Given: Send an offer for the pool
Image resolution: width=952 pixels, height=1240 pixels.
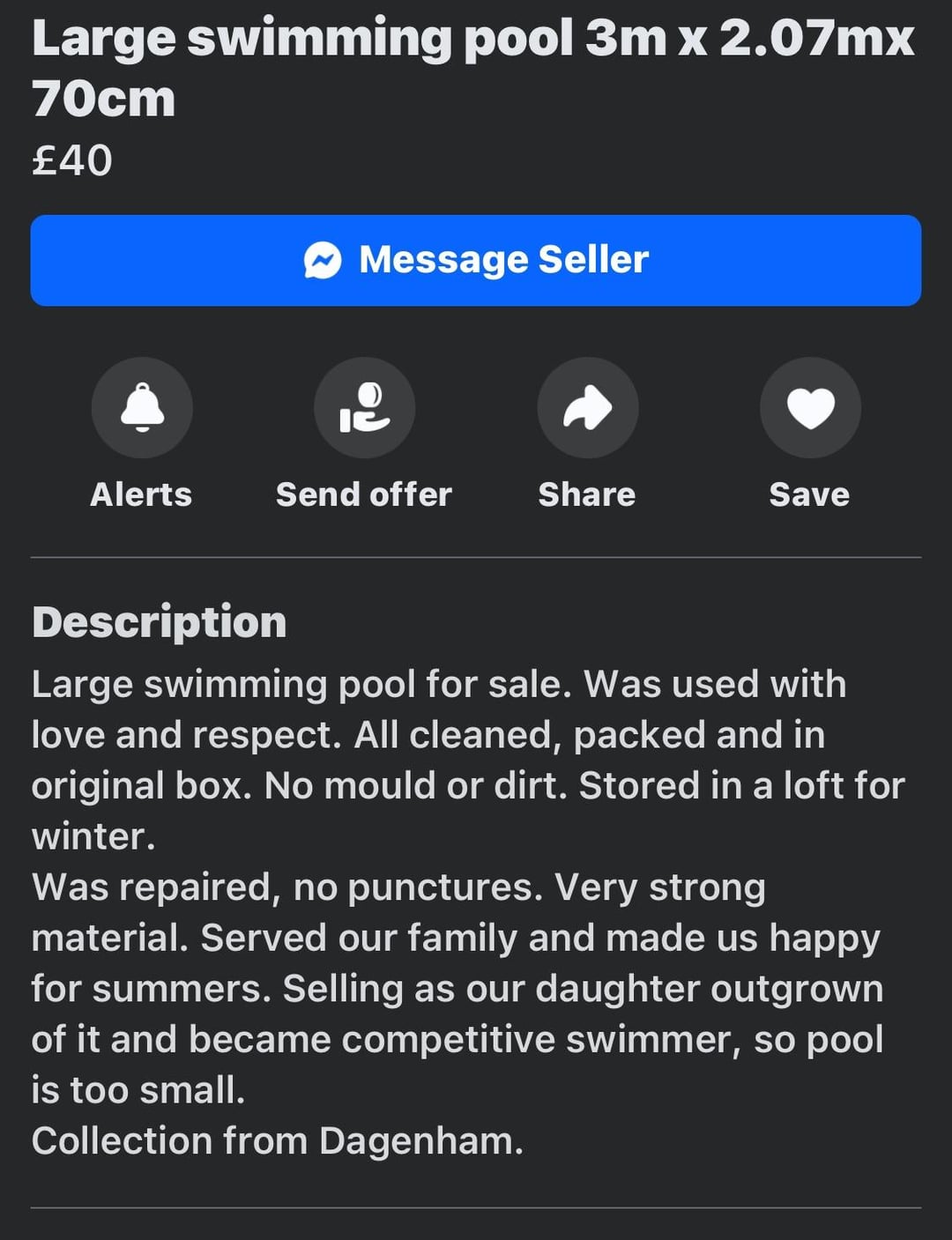Looking at the screenshot, I should 364,408.
